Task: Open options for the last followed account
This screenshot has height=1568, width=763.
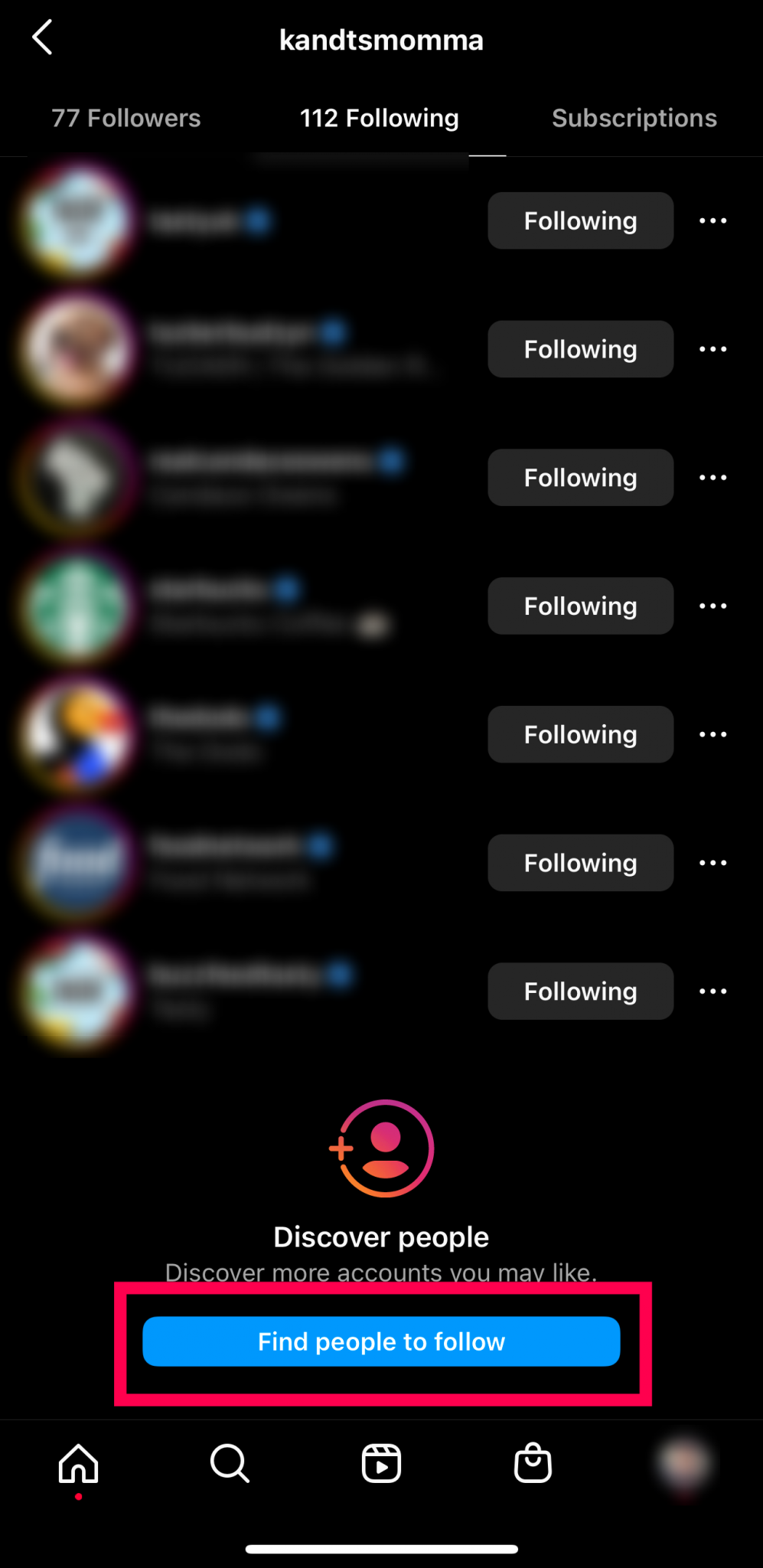Action: [712, 991]
